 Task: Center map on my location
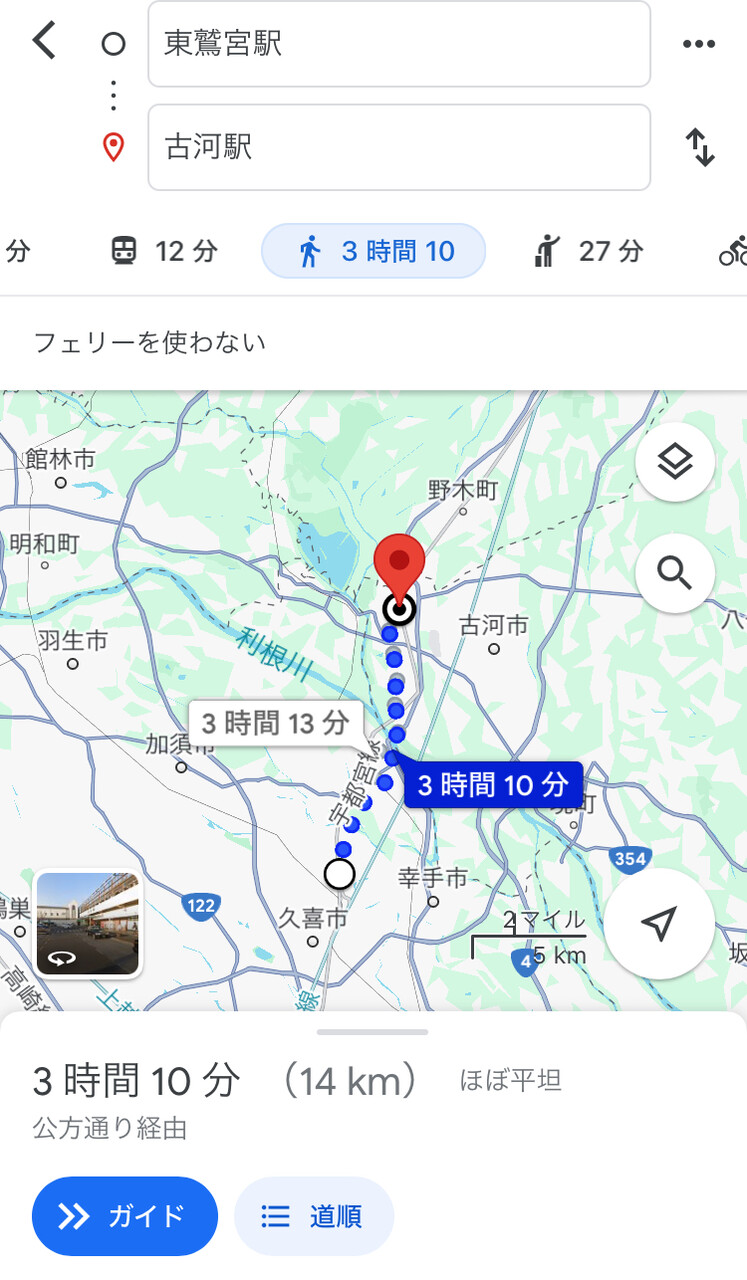(x=659, y=924)
